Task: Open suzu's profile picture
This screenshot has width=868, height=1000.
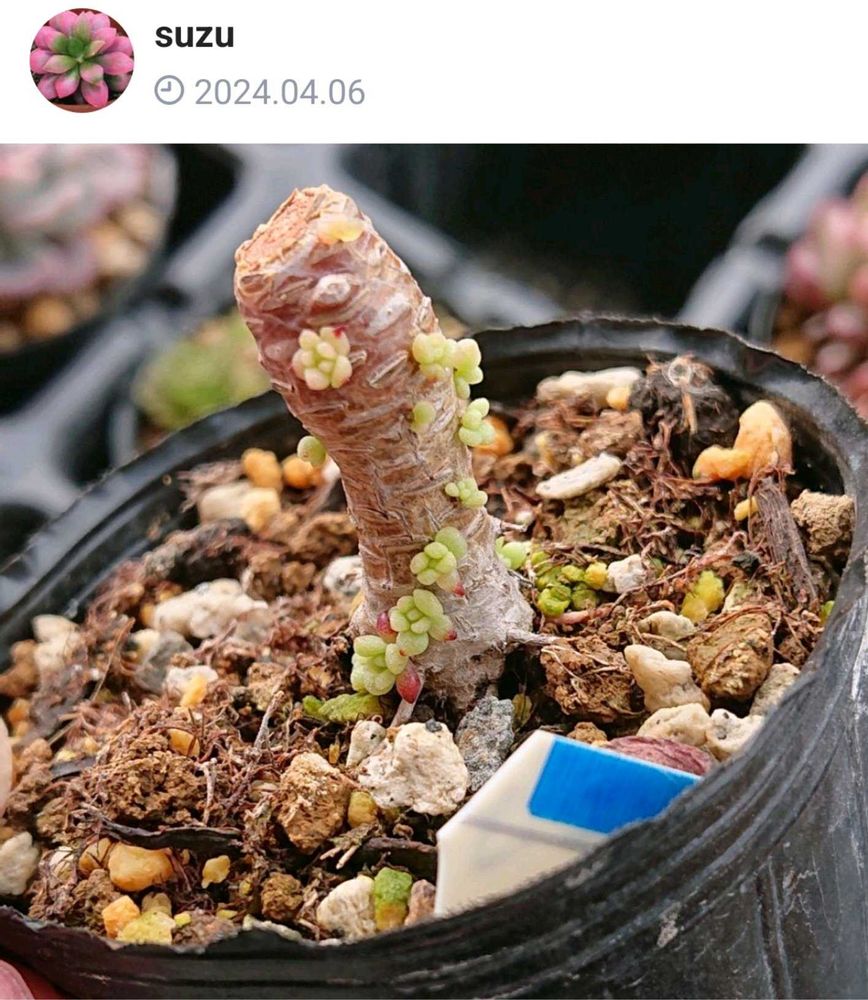Action: 81,59
